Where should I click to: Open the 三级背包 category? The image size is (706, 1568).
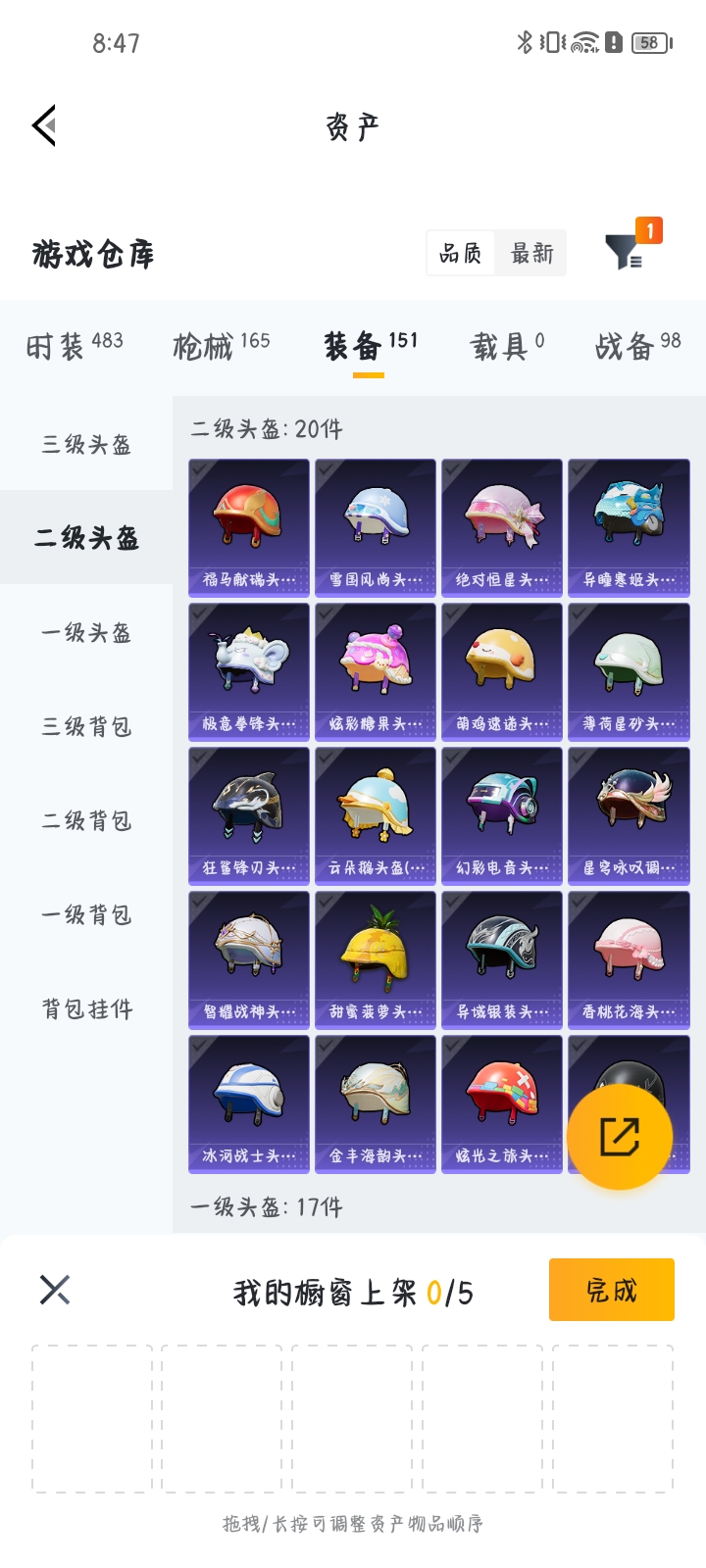point(86,726)
